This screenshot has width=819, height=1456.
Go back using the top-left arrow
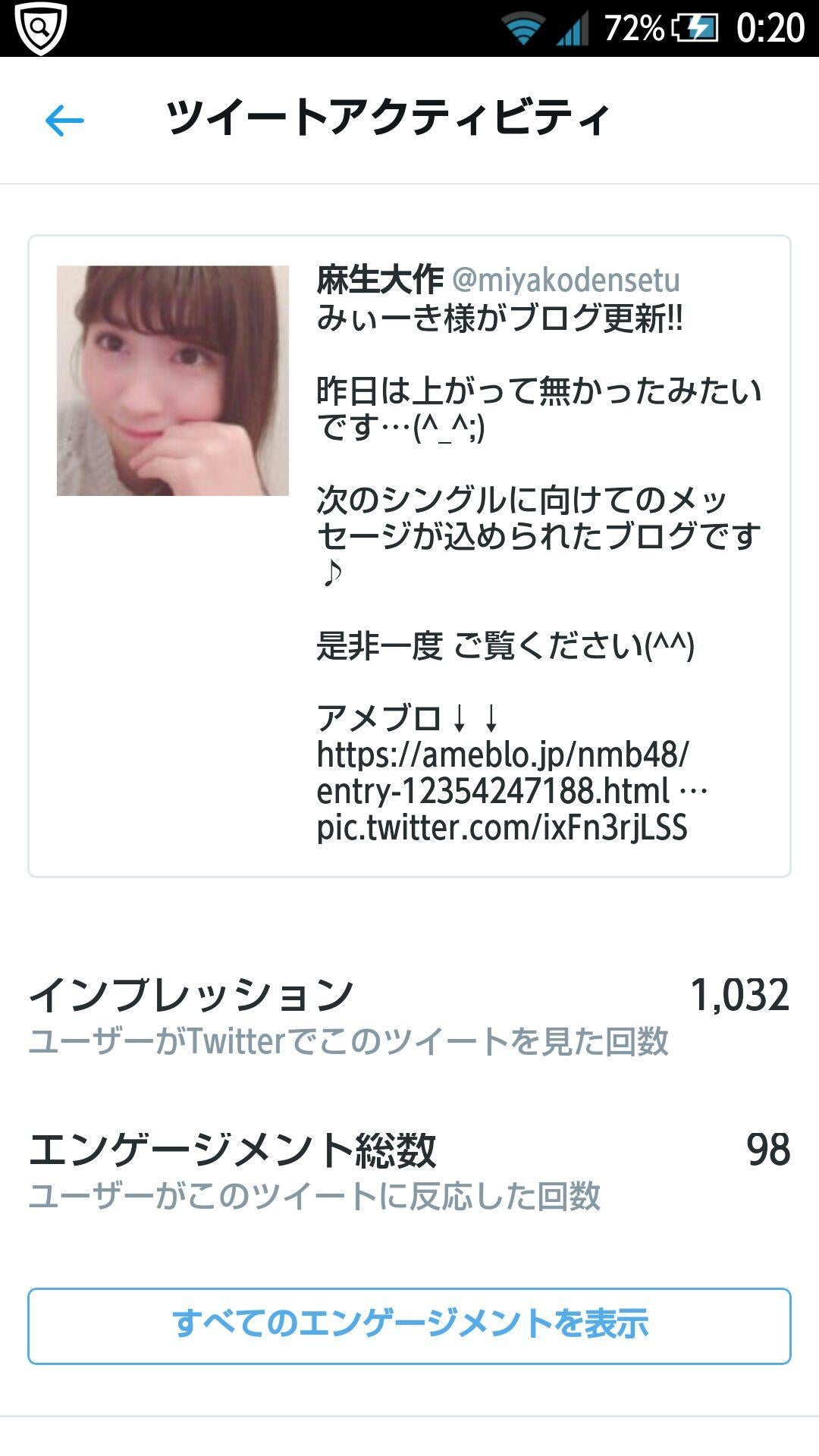click(64, 121)
